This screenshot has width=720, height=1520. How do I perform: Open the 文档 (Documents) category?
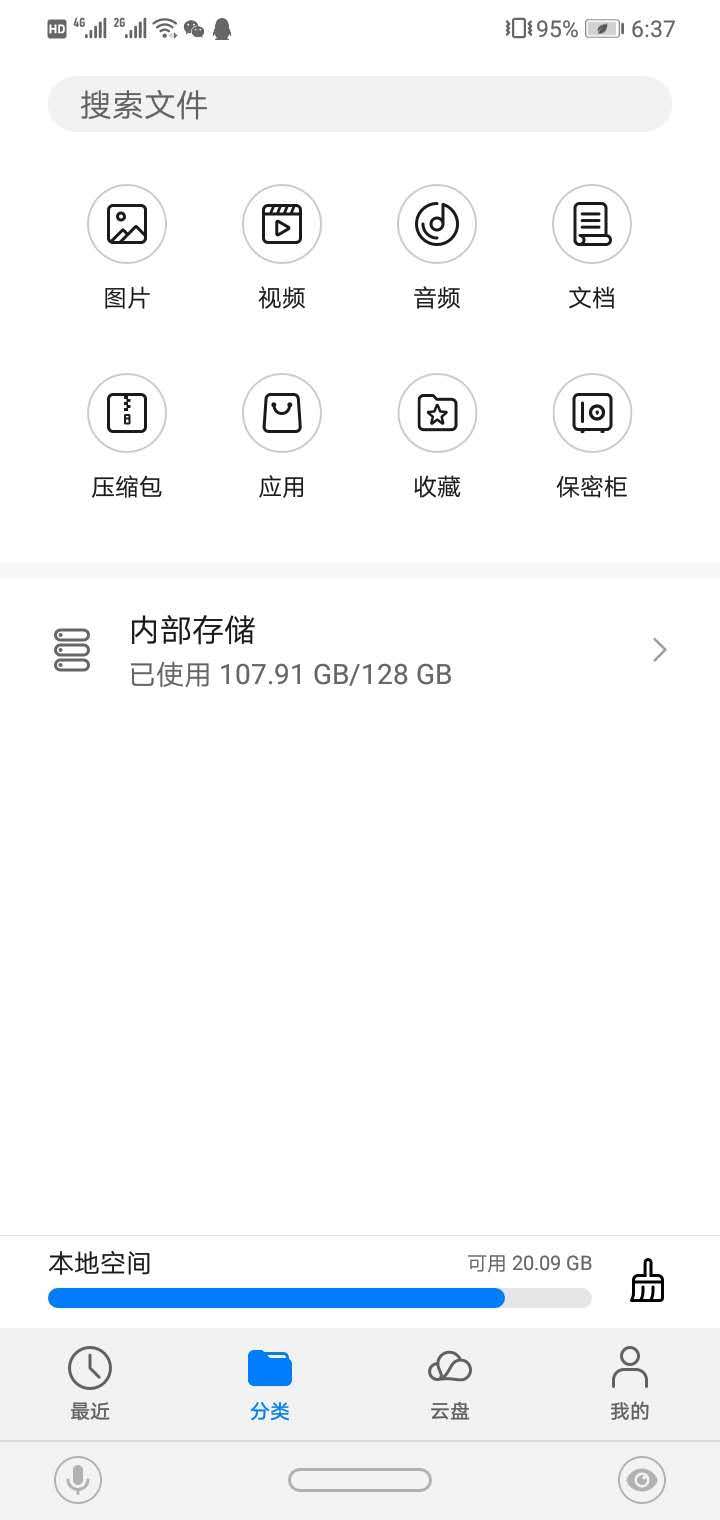(x=591, y=224)
